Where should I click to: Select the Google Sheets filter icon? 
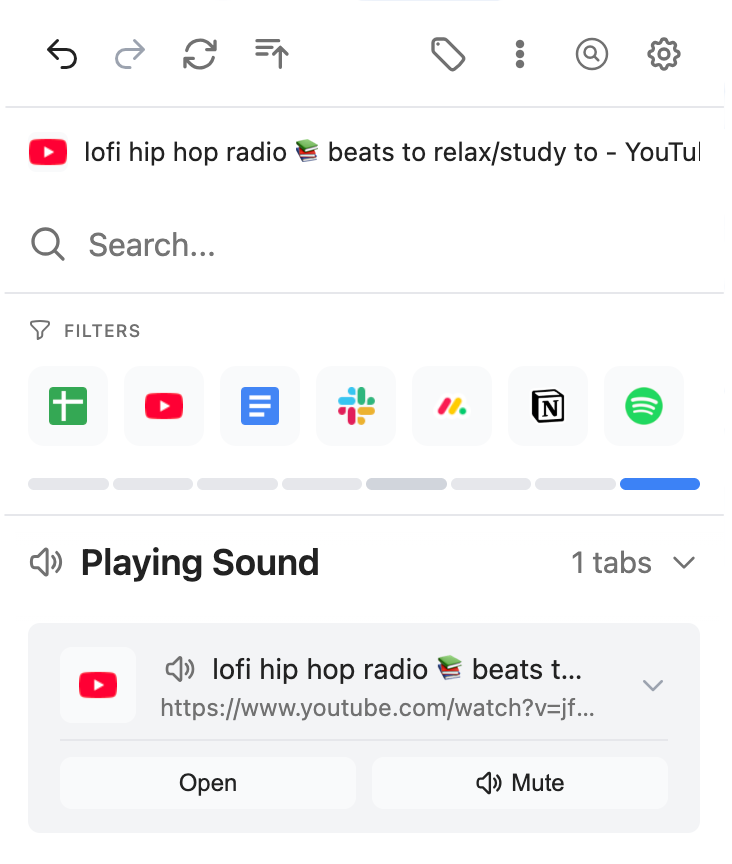[68, 406]
